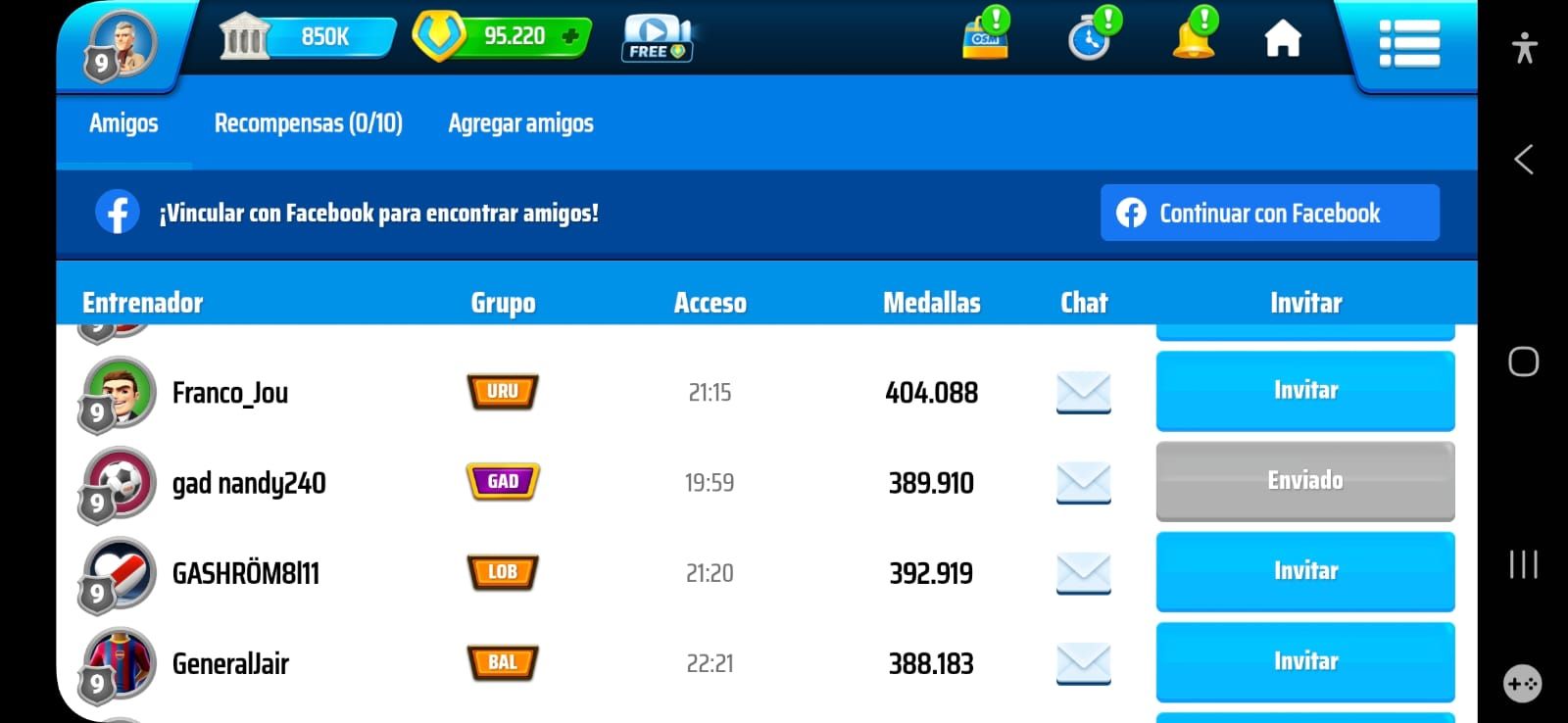Image resolution: width=1568 pixels, height=723 pixels.
Task: Go back with the system back arrow
Action: coord(1523,160)
